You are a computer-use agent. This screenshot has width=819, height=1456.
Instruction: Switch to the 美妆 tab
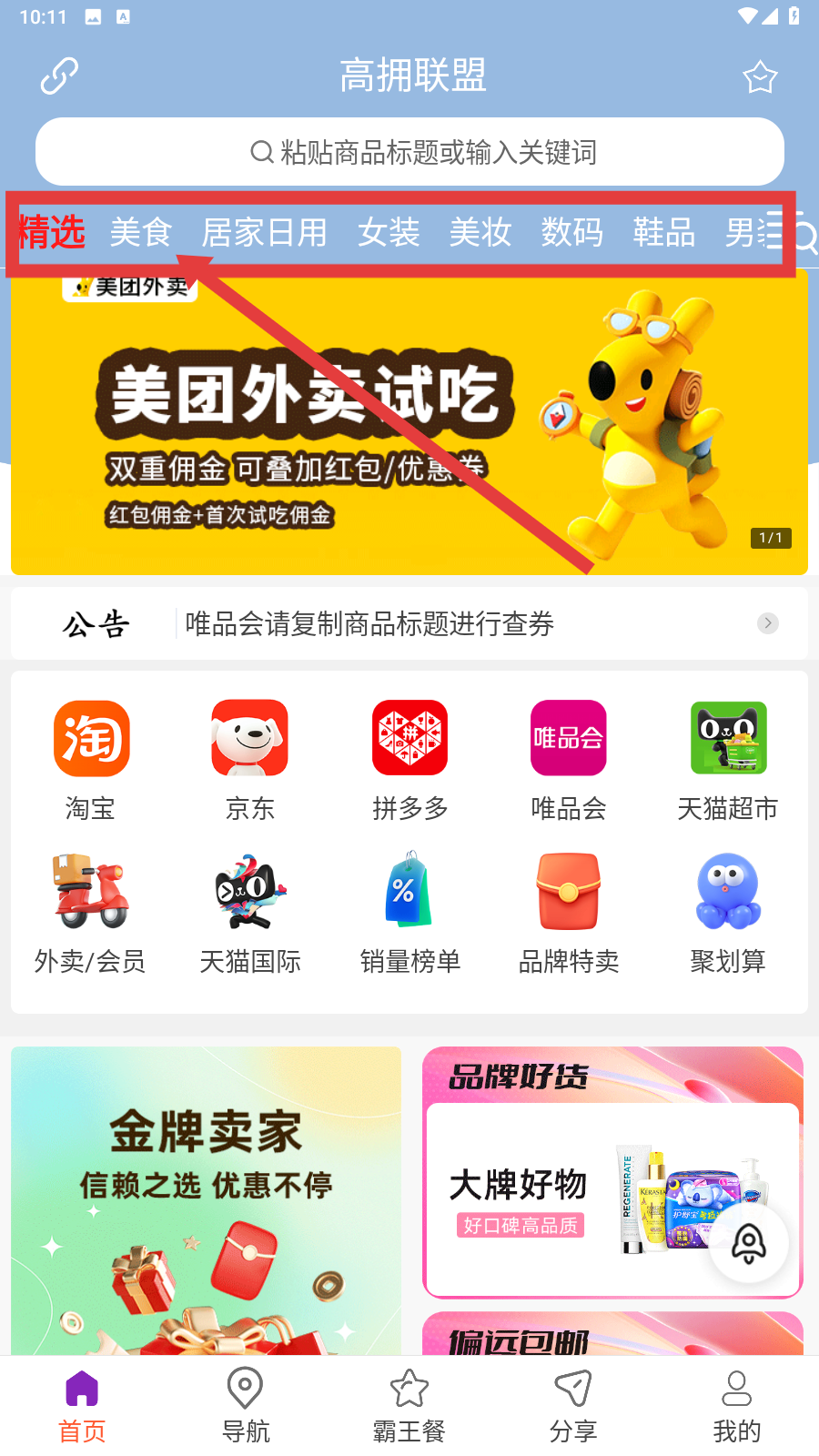480,233
